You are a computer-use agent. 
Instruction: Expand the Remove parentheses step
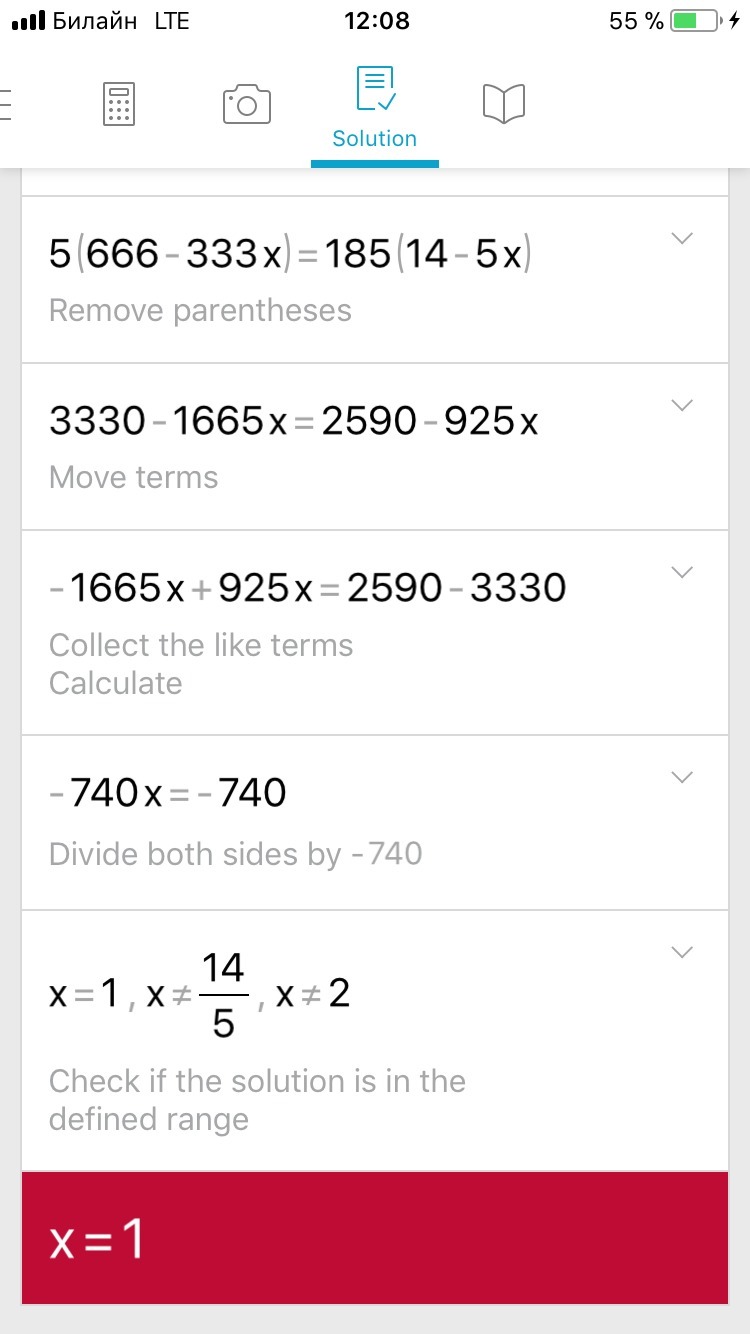click(x=682, y=239)
